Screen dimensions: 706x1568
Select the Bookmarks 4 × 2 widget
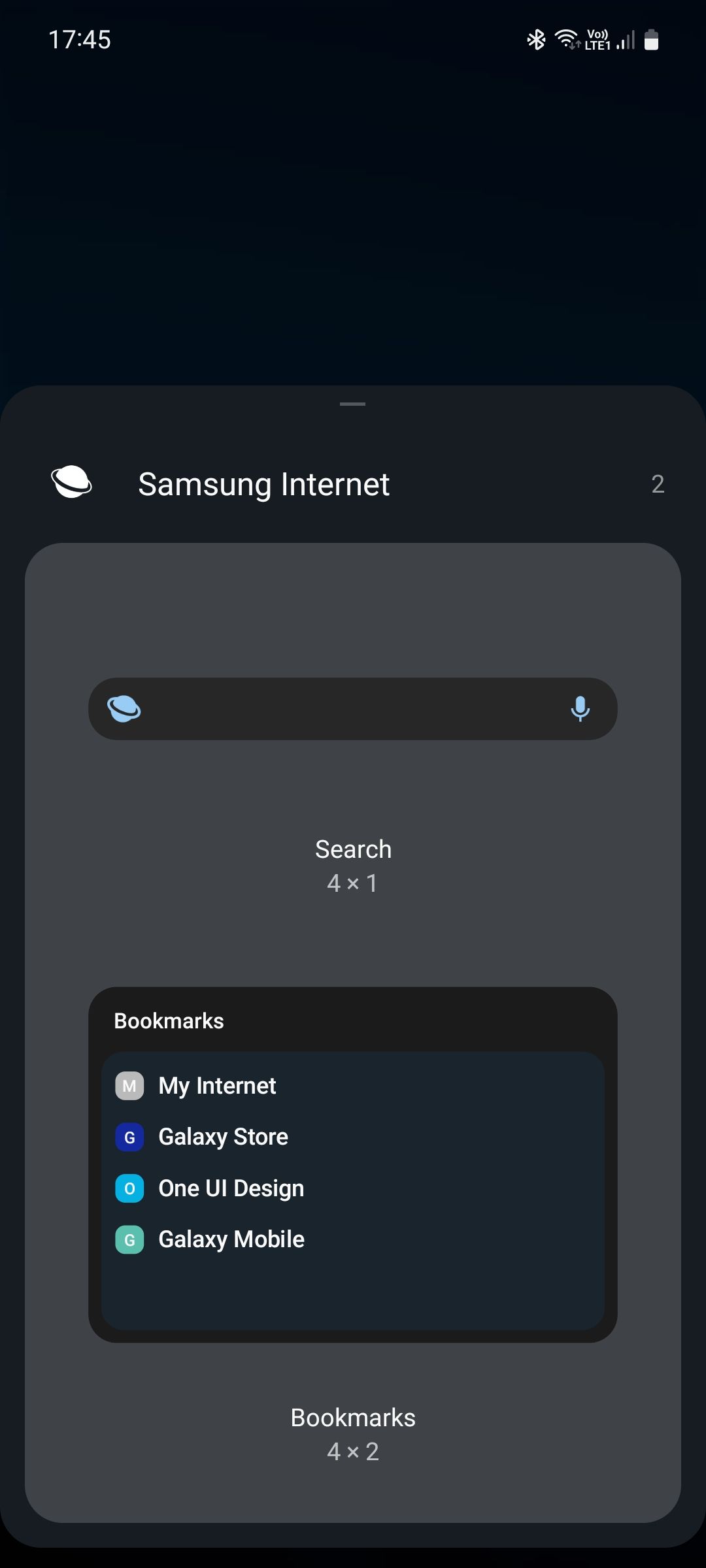(x=353, y=1164)
